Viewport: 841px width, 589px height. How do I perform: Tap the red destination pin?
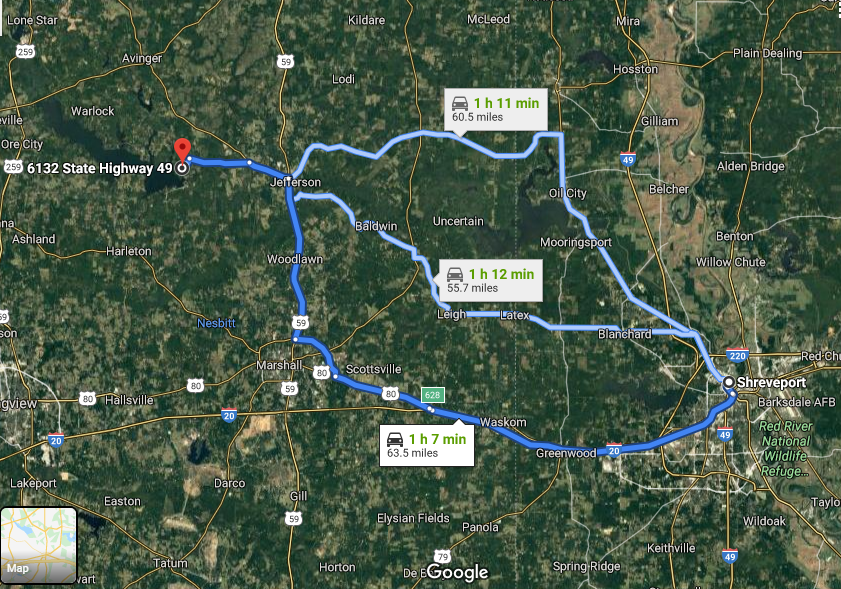click(182, 151)
